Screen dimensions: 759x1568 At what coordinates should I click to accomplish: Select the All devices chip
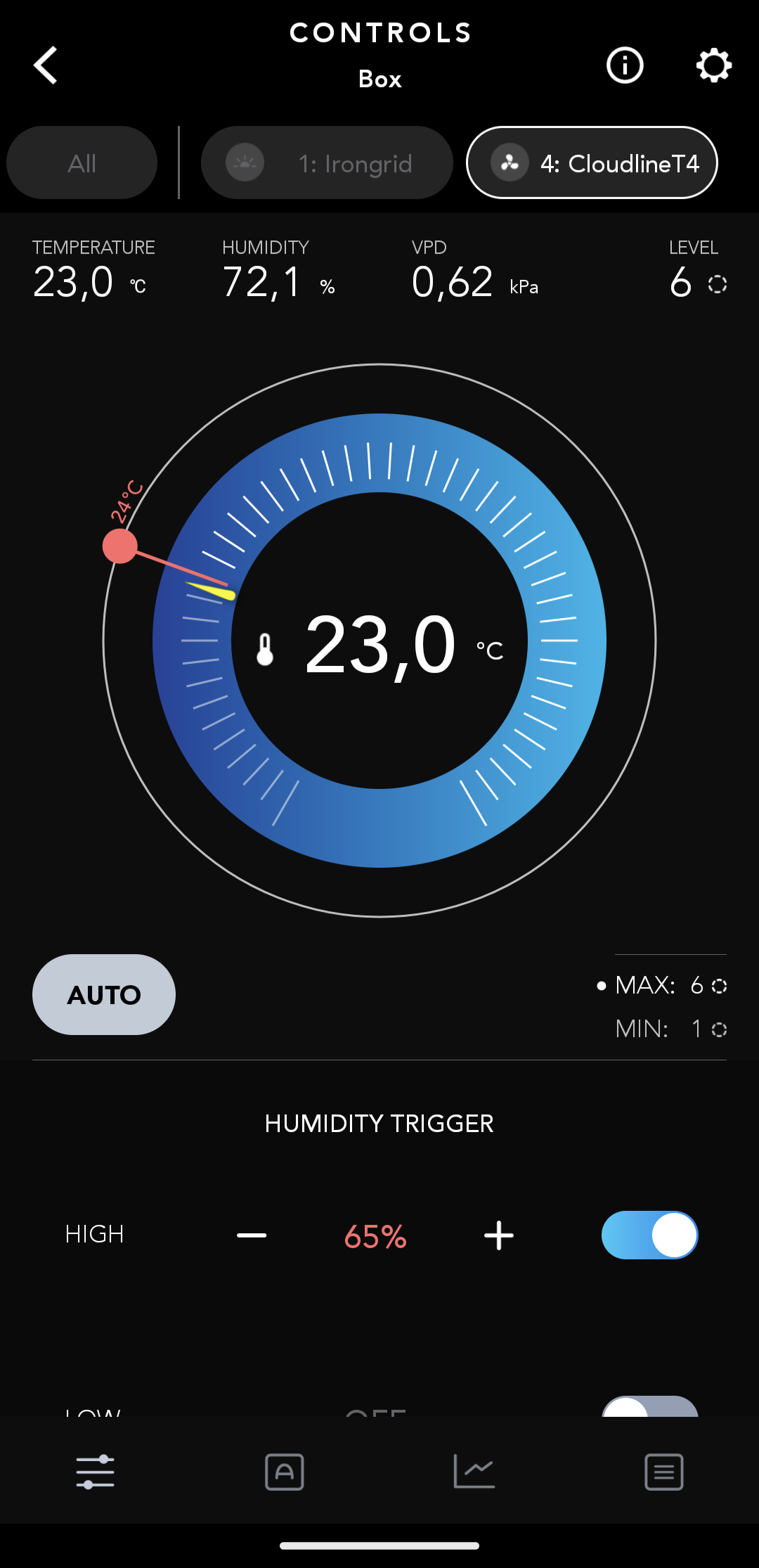click(82, 163)
